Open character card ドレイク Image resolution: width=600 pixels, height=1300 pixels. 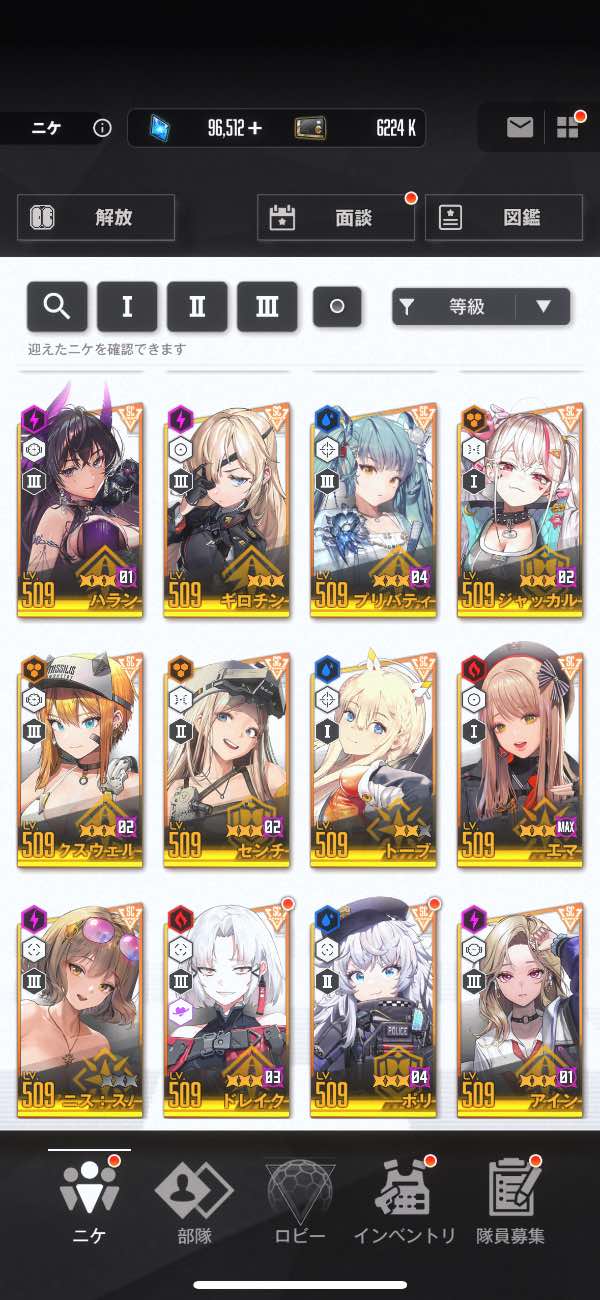pos(227,1005)
